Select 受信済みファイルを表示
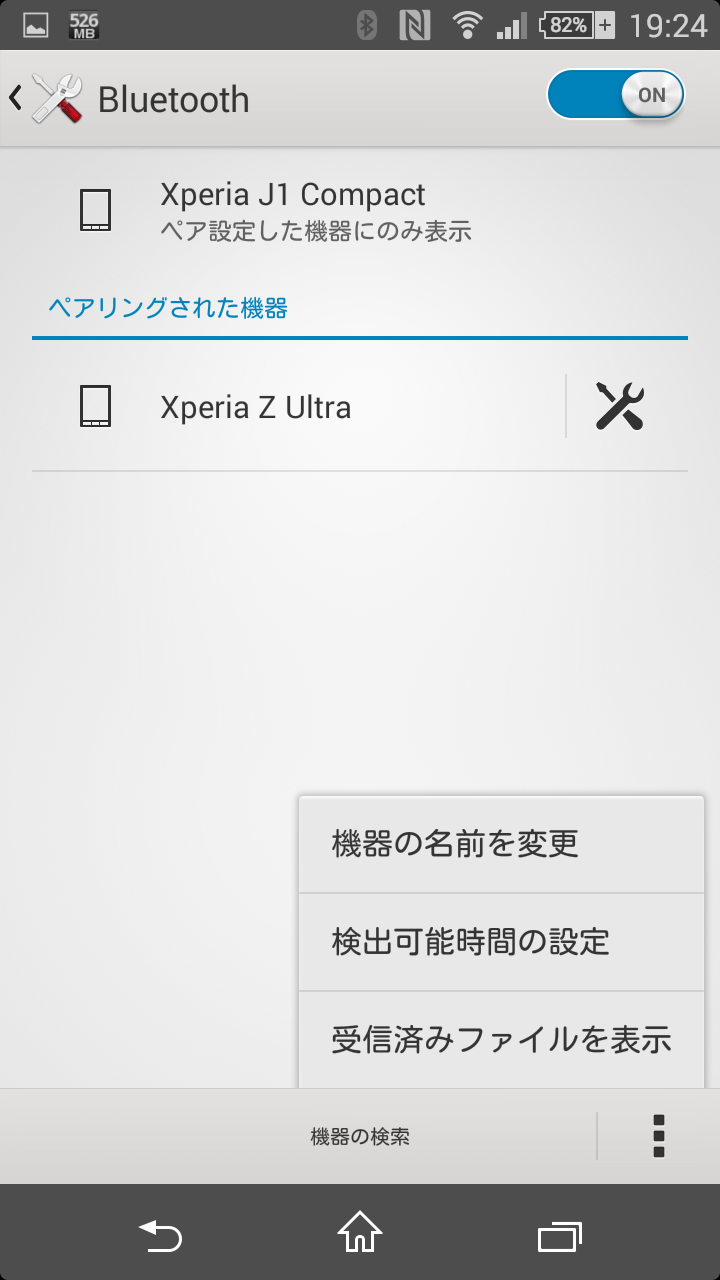Screen dimensions: 720x1280 501,1040
